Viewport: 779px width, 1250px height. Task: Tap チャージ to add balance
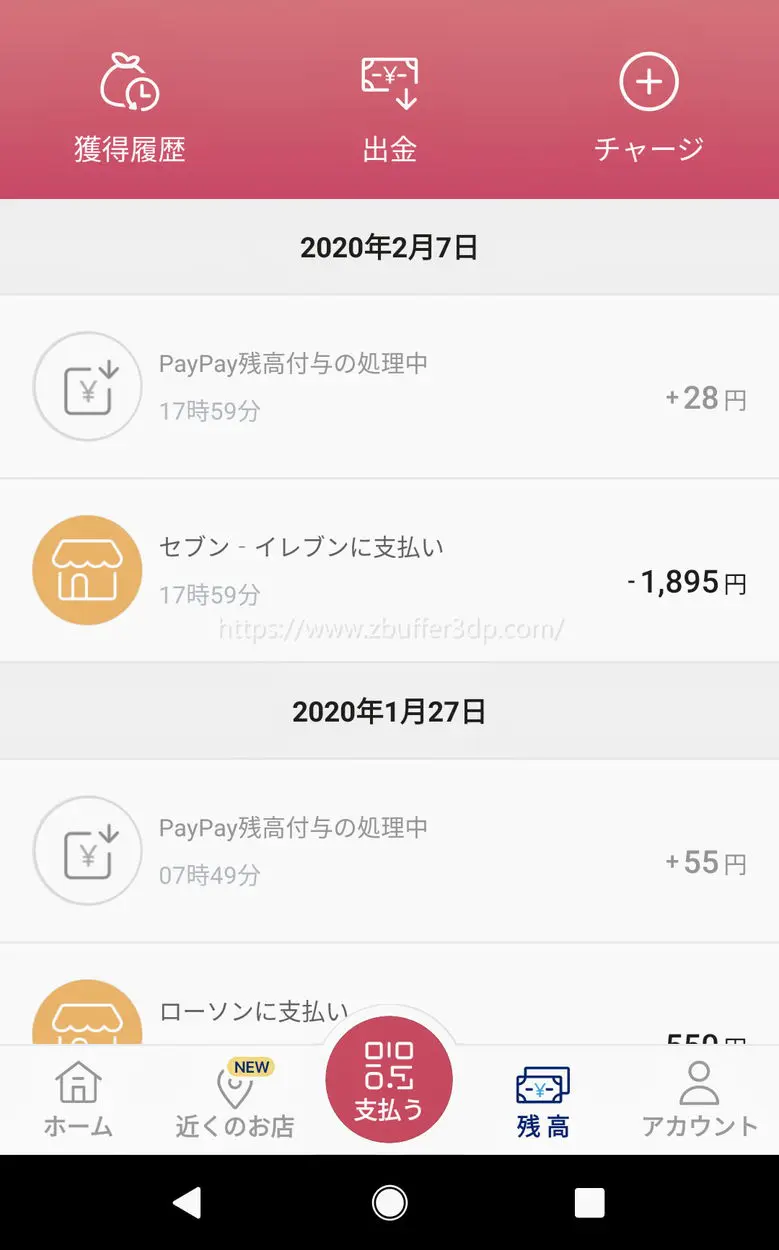(x=649, y=109)
